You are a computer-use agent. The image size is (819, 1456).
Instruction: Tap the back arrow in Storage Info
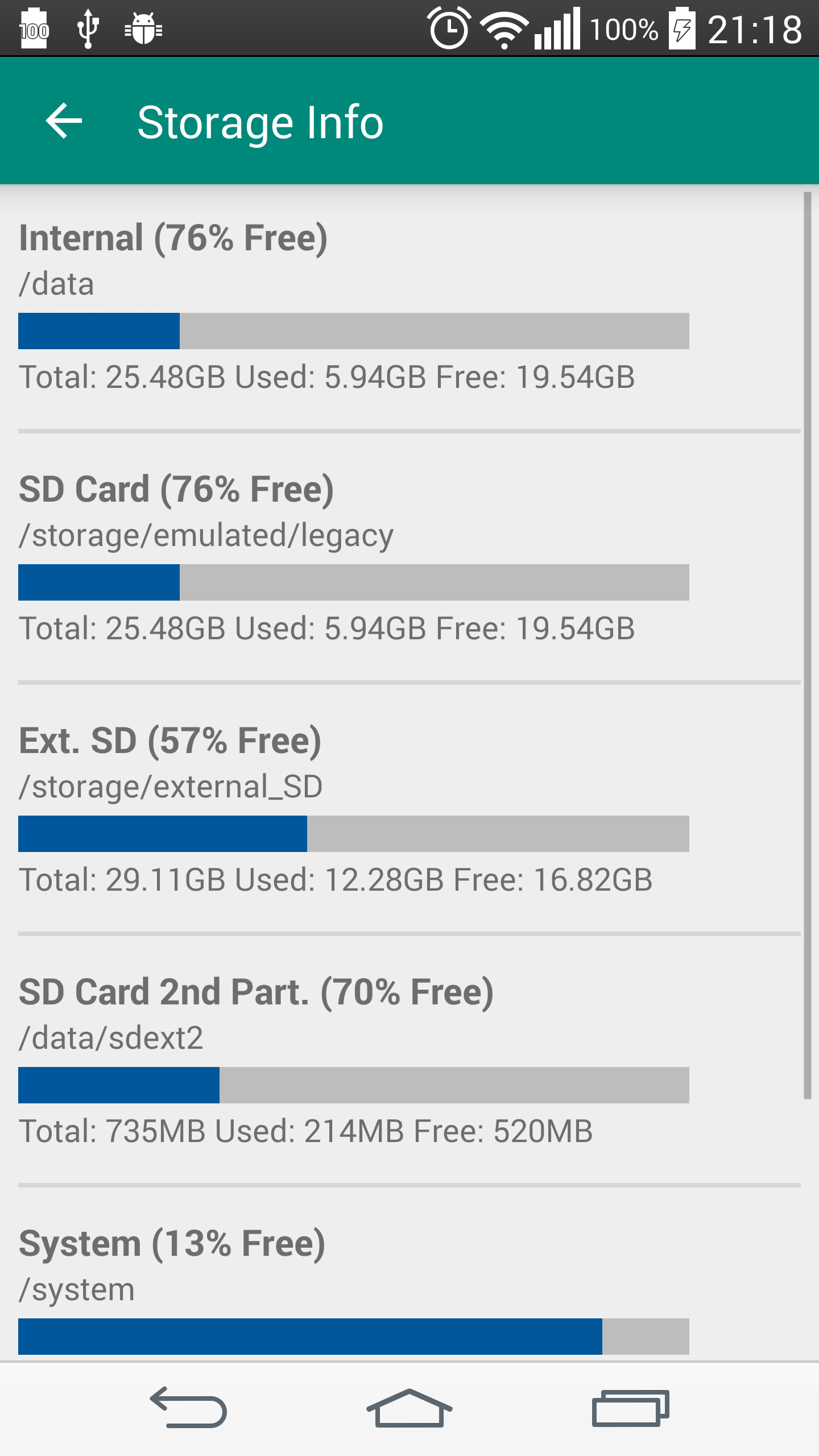[64, 121]
